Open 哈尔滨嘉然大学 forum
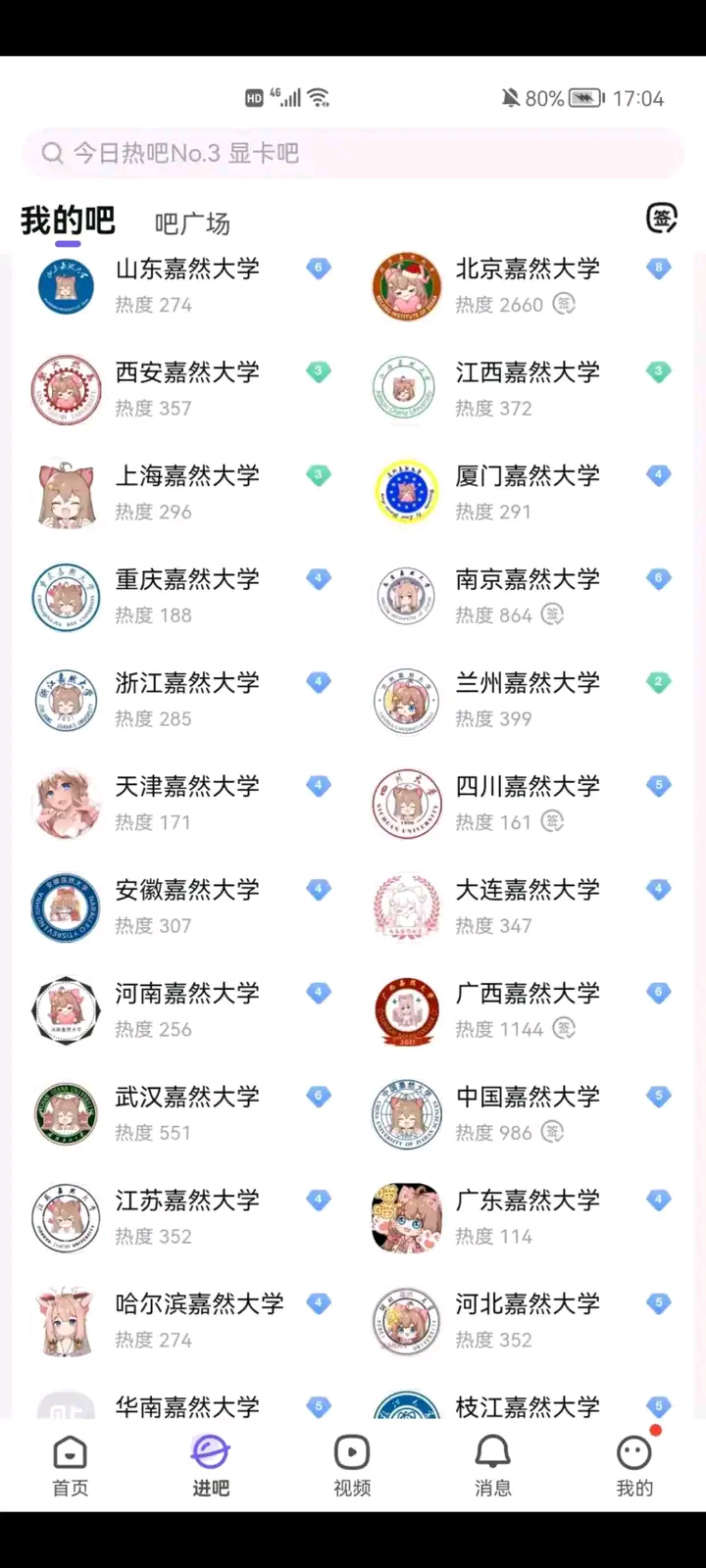Viewport: 706px width, 1568px height. tap(198, 1319)
